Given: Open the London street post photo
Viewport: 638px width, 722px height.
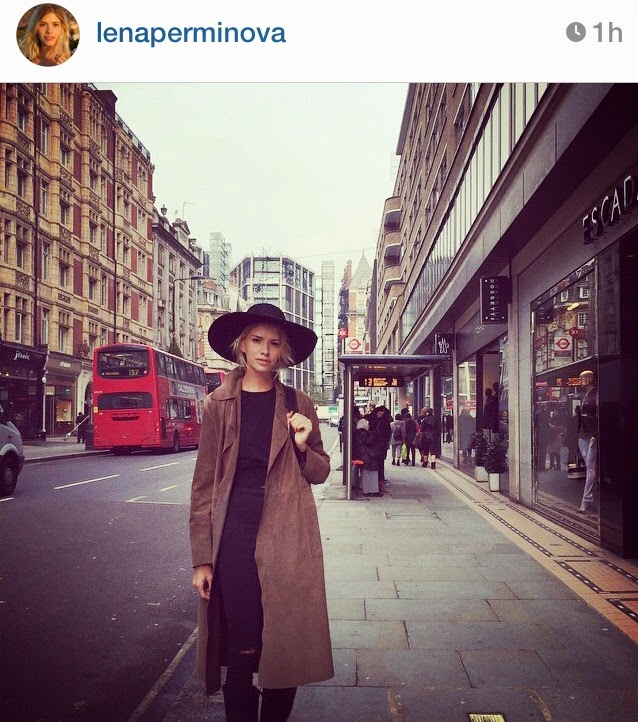Looking at the screenshot, I should point(319,402).
